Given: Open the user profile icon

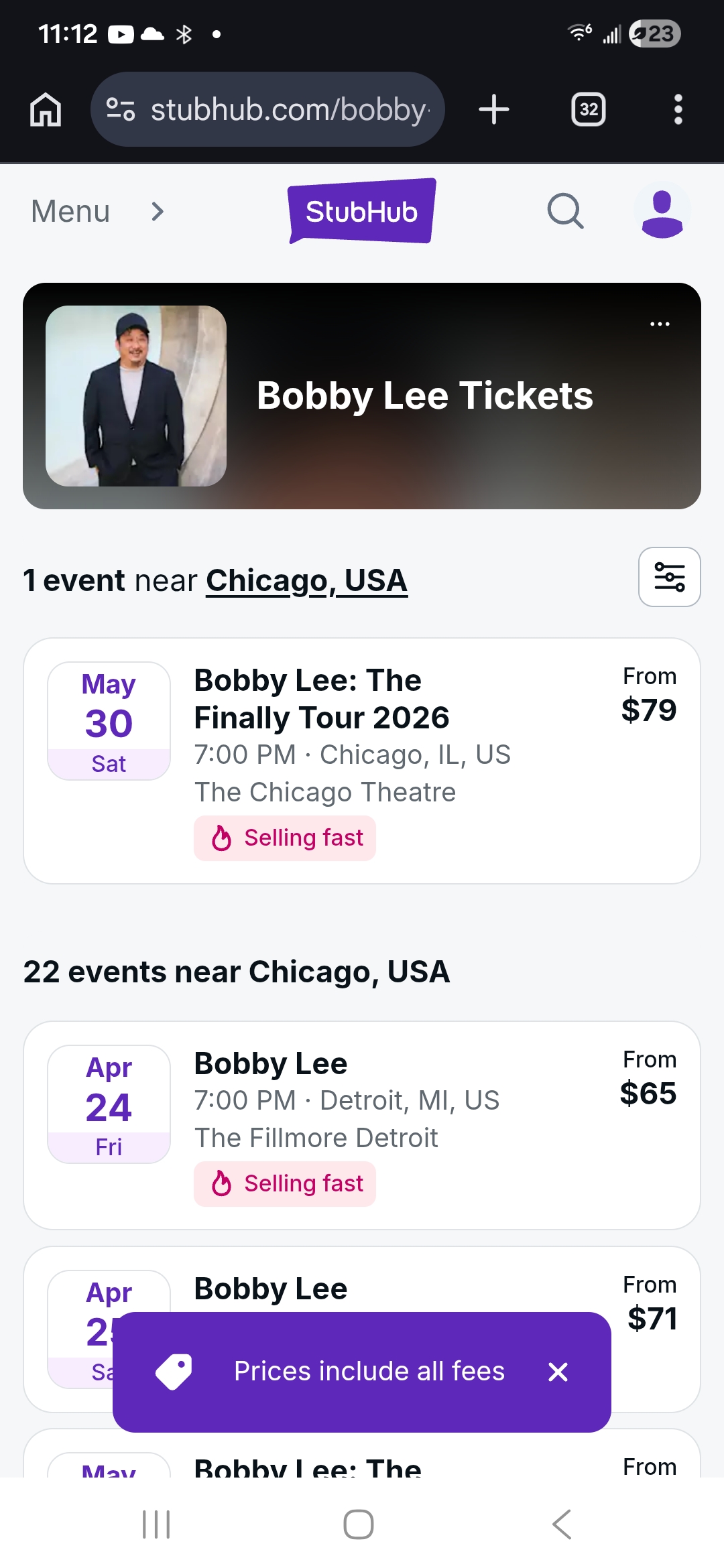Looking at the screenshot, I should tap(662, 212).
